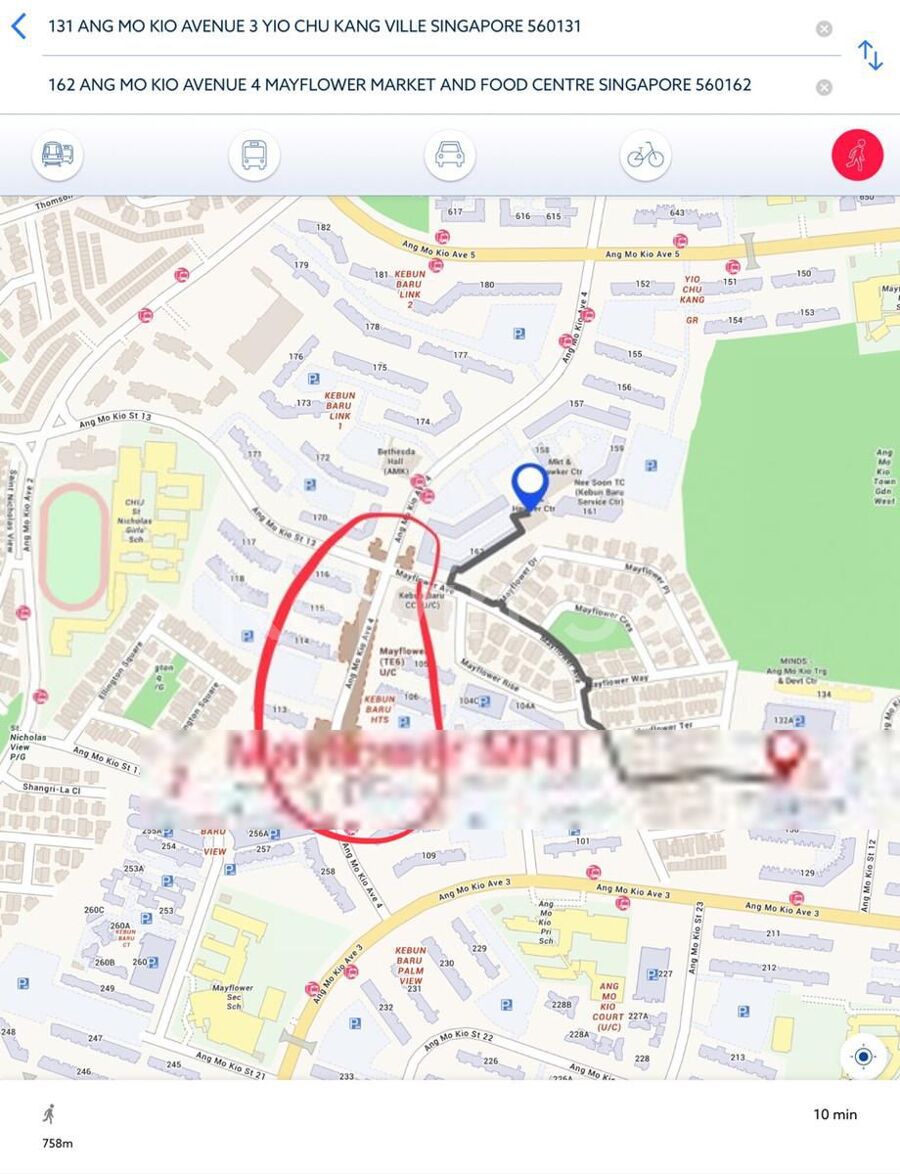The width and height of the screenshot is (900, 1174).
Task: Tap the red destination pin
Action: (x=786, y=752)
